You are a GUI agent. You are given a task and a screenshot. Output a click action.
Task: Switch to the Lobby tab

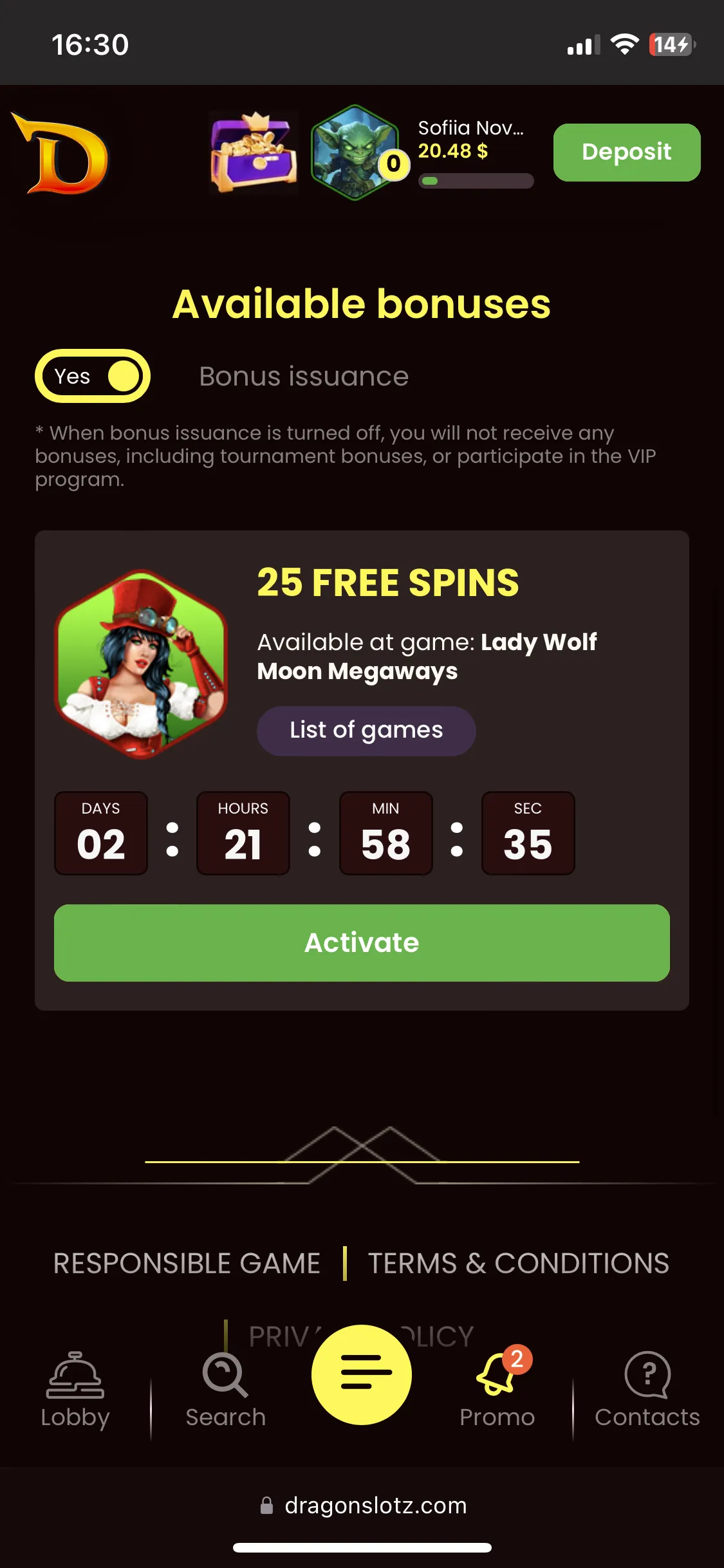click(x=75, y=1389)
